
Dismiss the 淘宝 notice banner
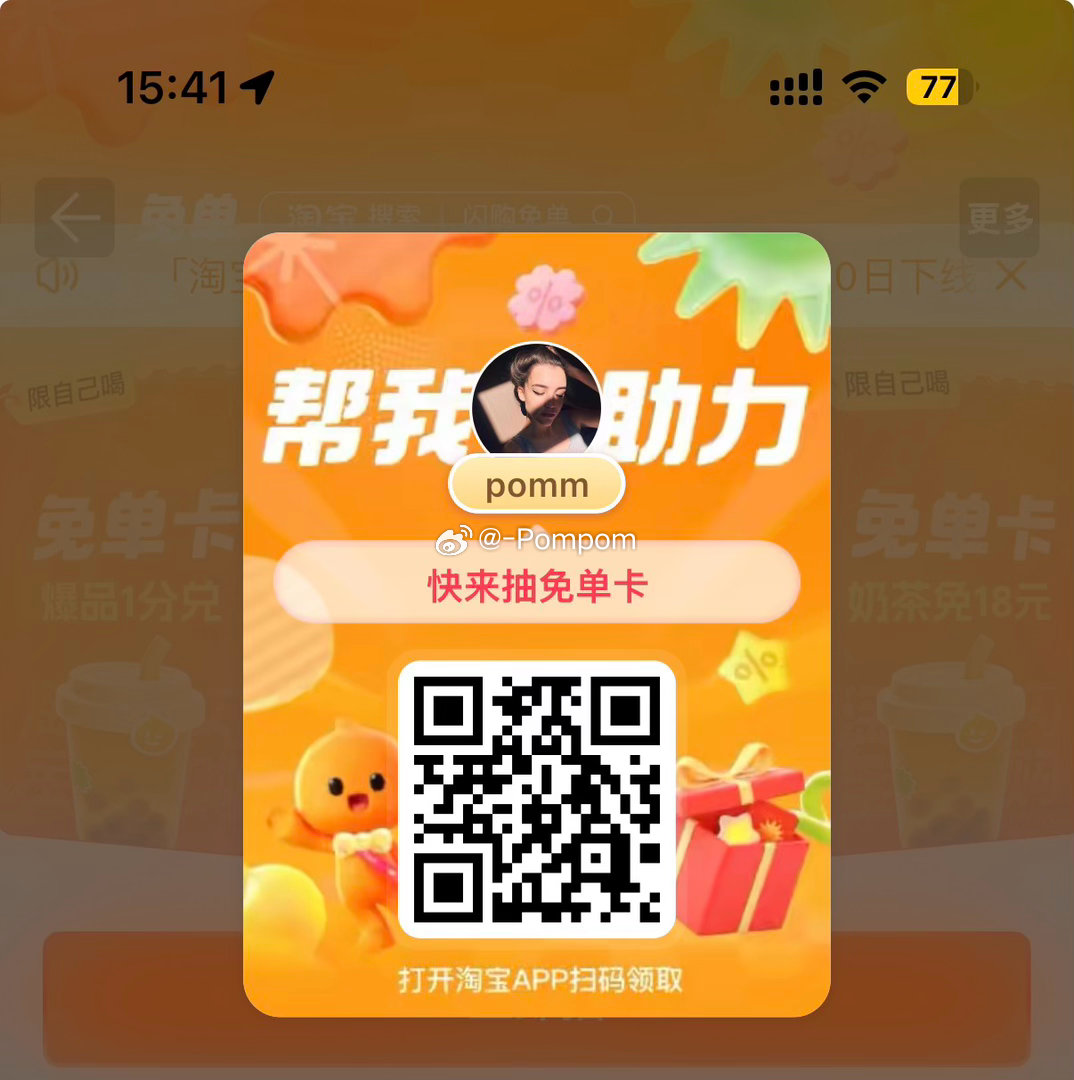(x=1012, y=276)
